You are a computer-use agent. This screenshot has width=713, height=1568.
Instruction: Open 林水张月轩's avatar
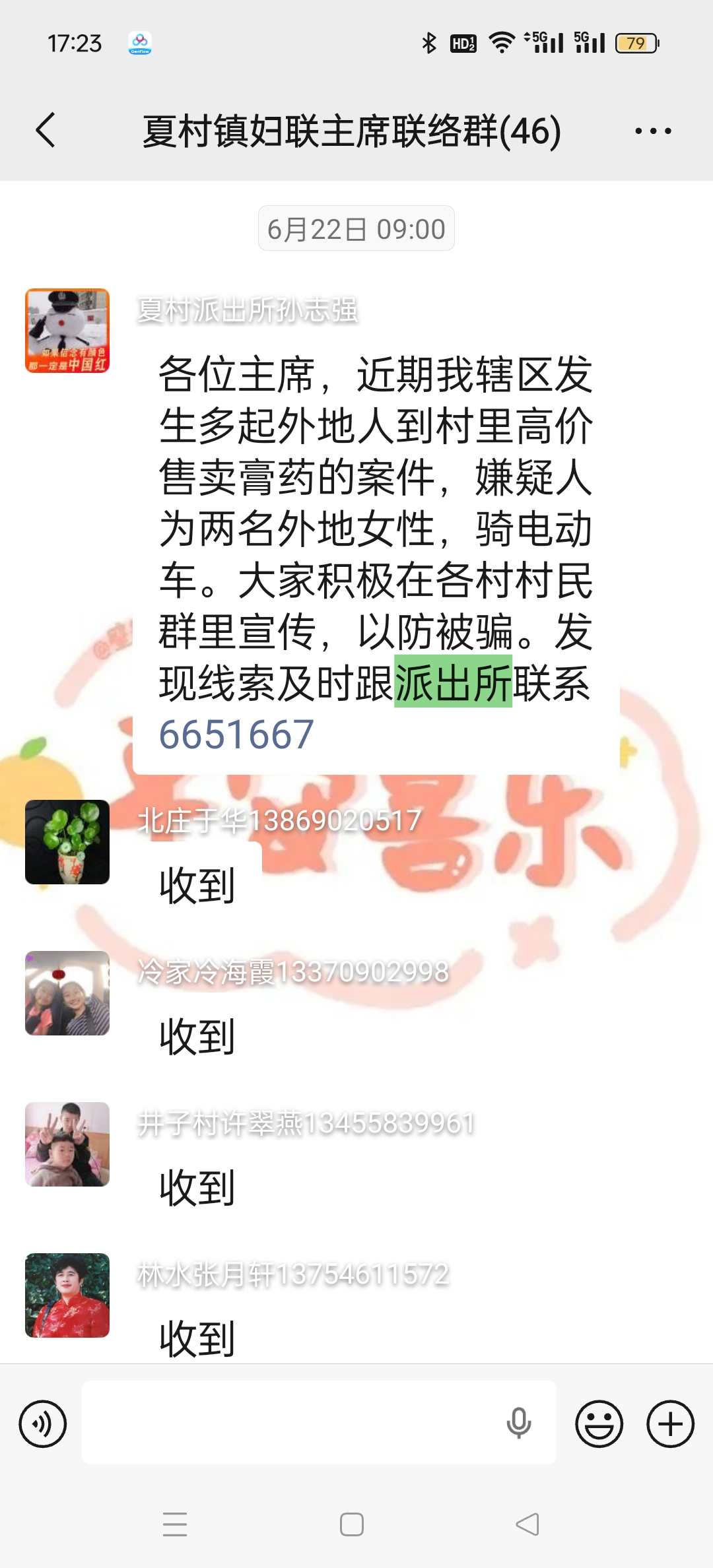pyautogui.click(x=67, y=1295)
